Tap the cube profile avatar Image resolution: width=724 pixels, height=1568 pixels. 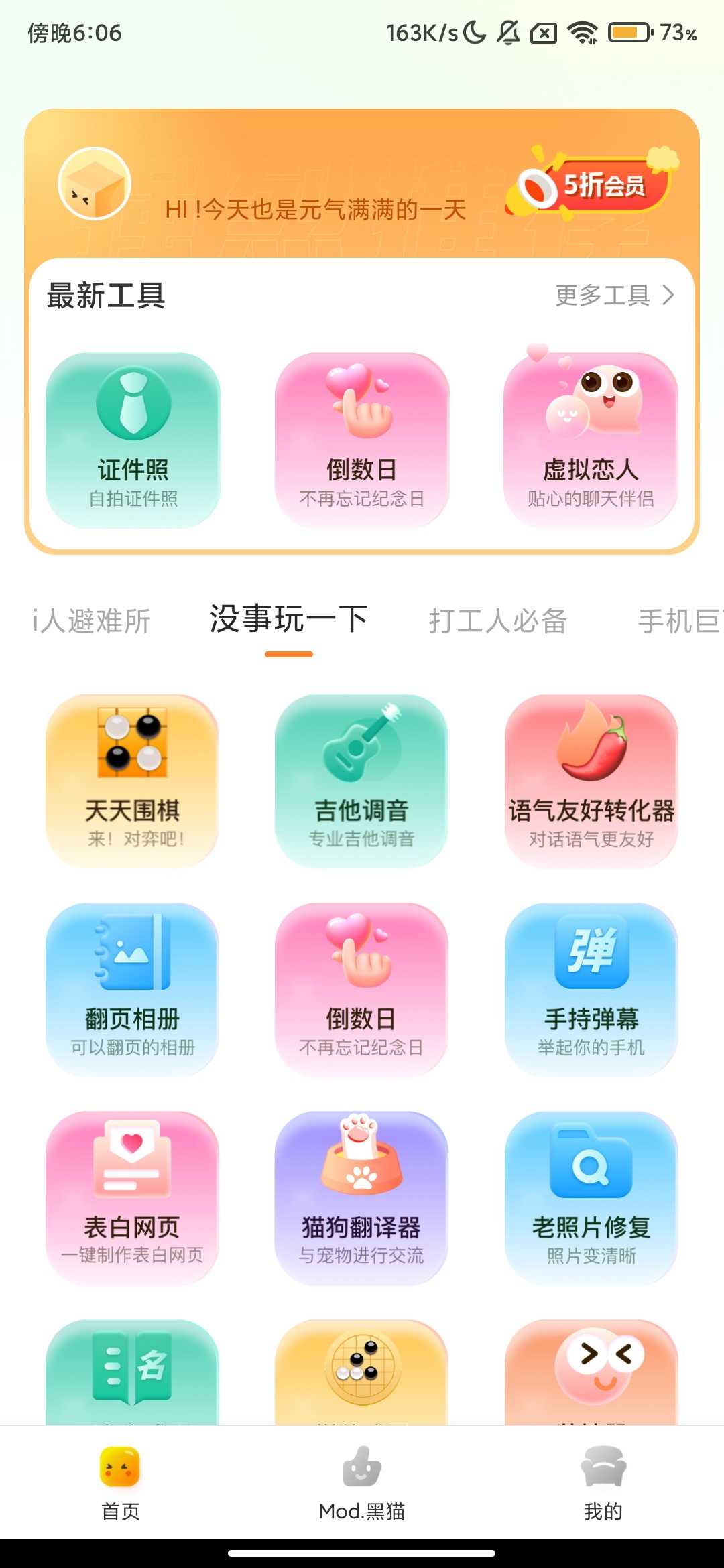coord(95,184)
